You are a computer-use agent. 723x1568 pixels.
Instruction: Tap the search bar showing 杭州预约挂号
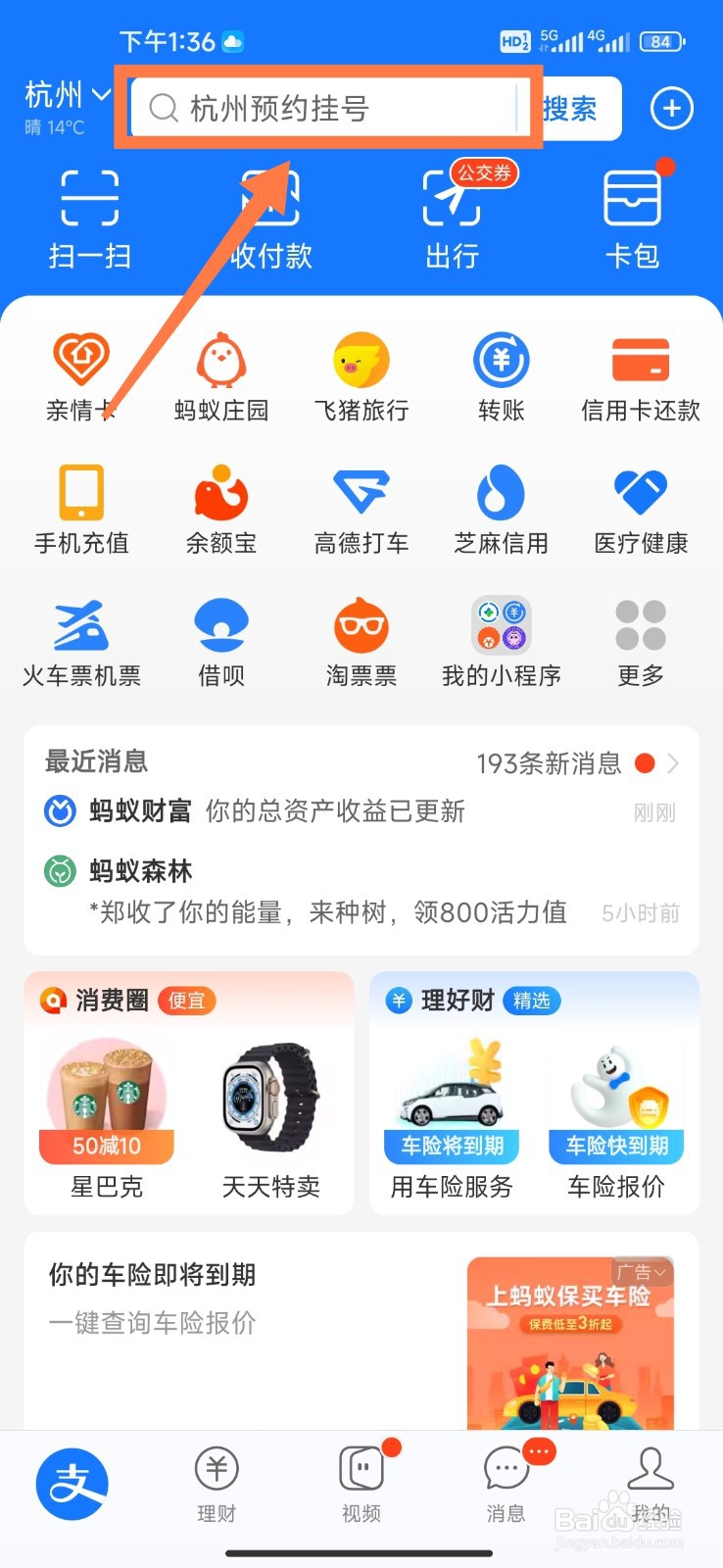point(333,109)
